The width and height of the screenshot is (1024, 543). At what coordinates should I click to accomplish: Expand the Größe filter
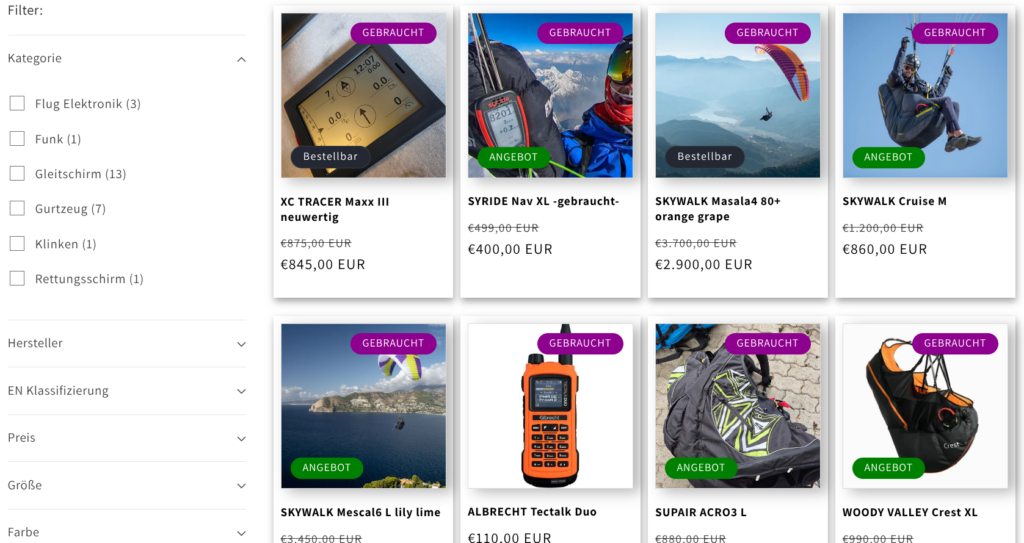[x=241, y=485]
